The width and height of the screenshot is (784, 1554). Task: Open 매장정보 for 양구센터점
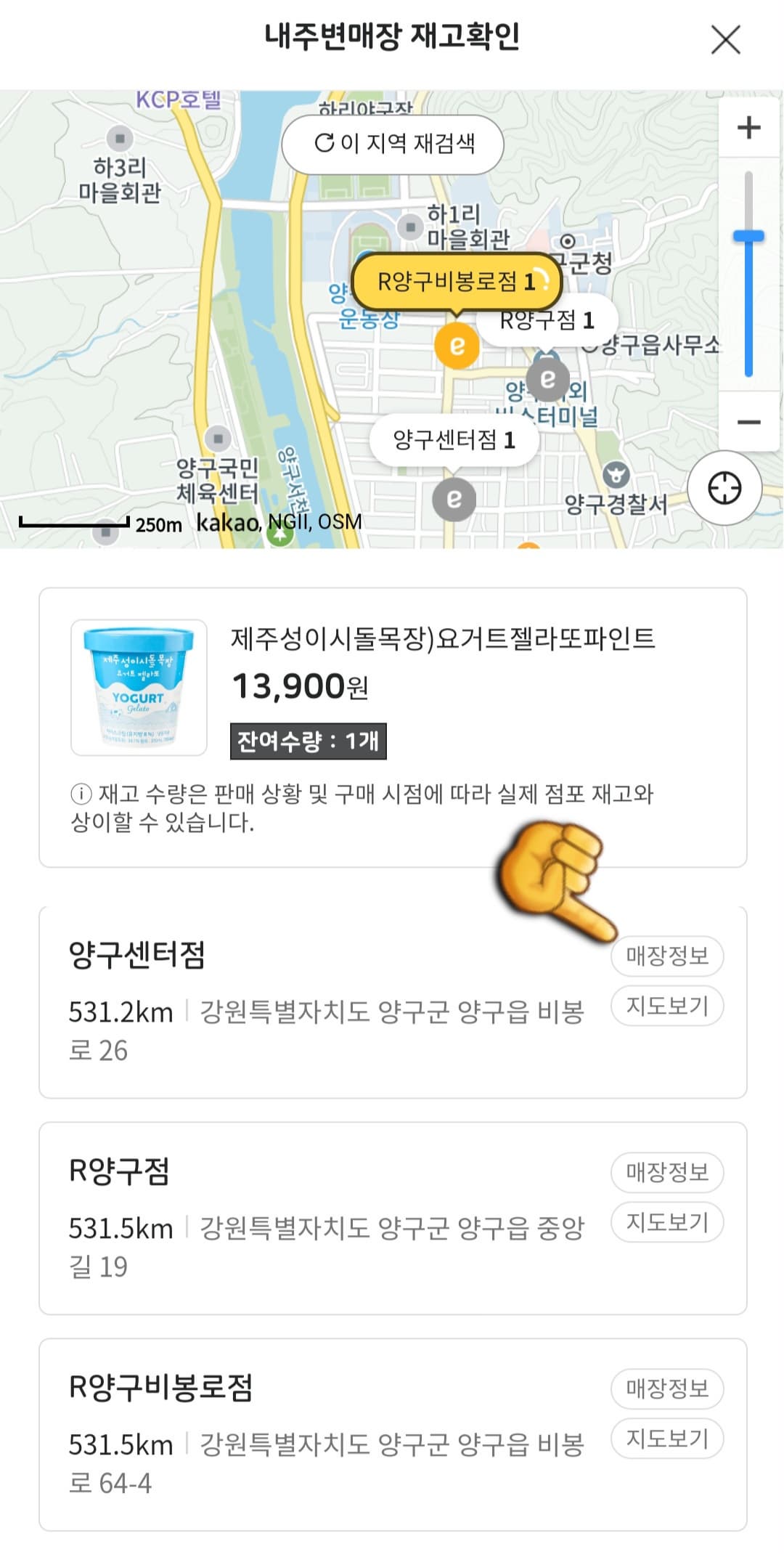[x=667, y=956]
